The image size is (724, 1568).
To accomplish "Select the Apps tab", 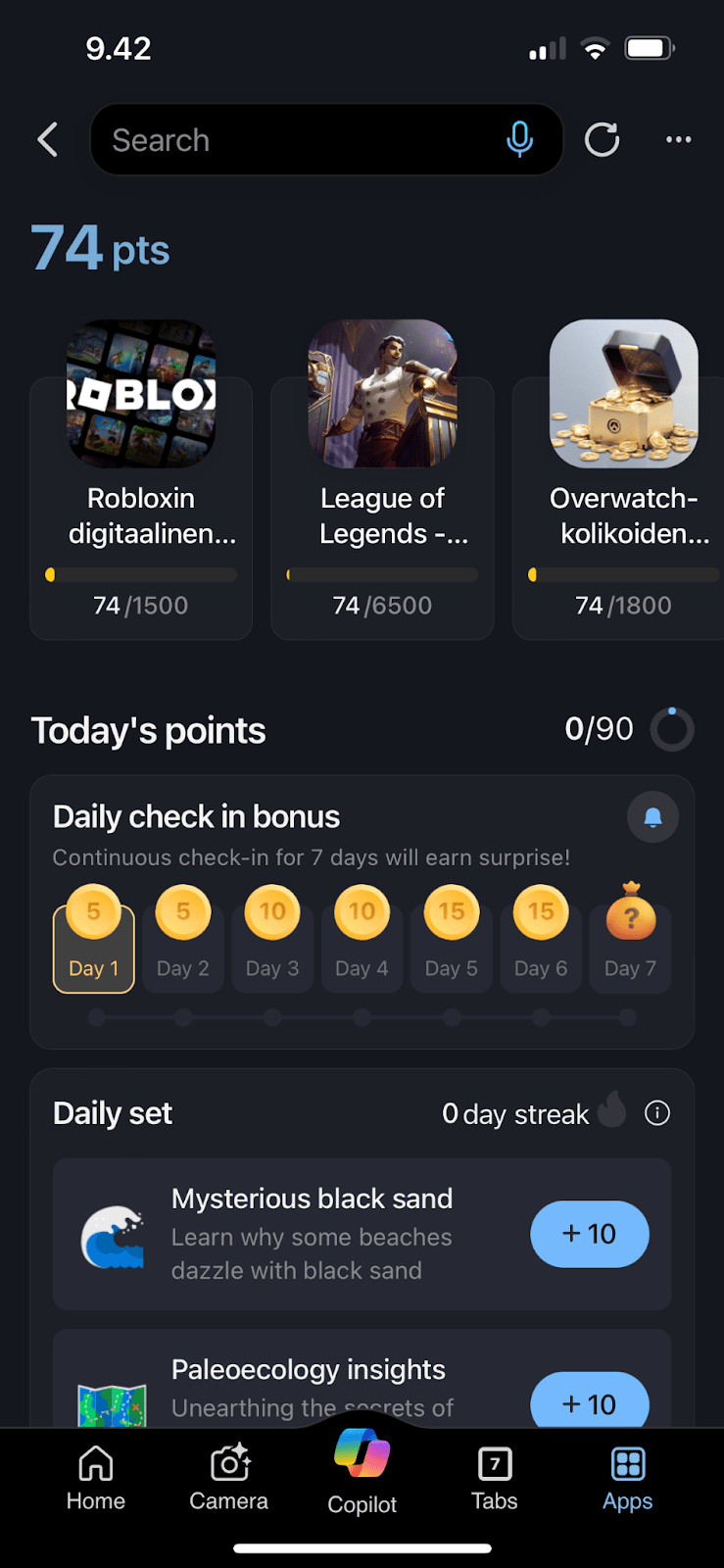I will tap(627, 1478).
